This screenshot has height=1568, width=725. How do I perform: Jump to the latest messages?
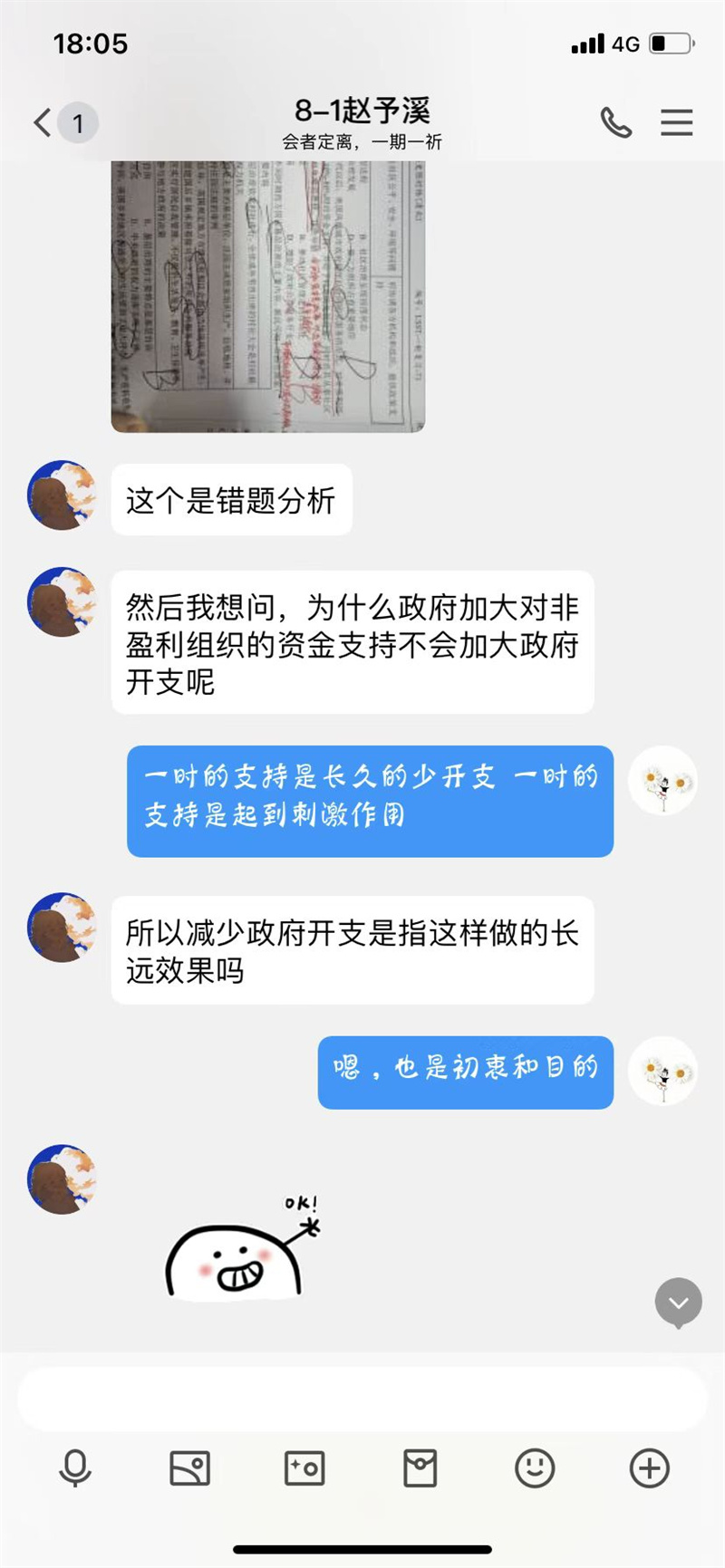[x=678, y=1303]
